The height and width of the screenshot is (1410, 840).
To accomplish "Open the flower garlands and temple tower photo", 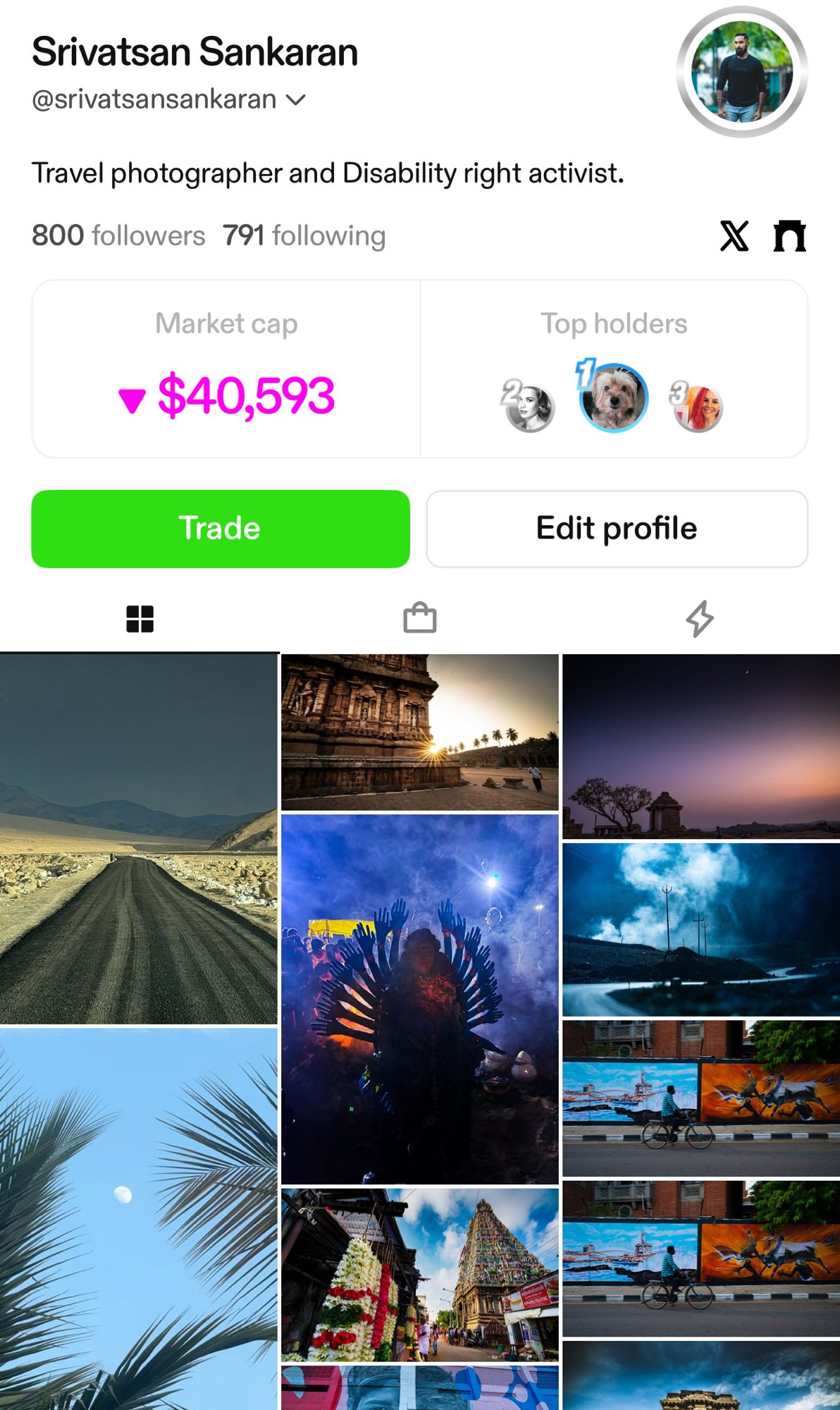I will [420, 1275].
